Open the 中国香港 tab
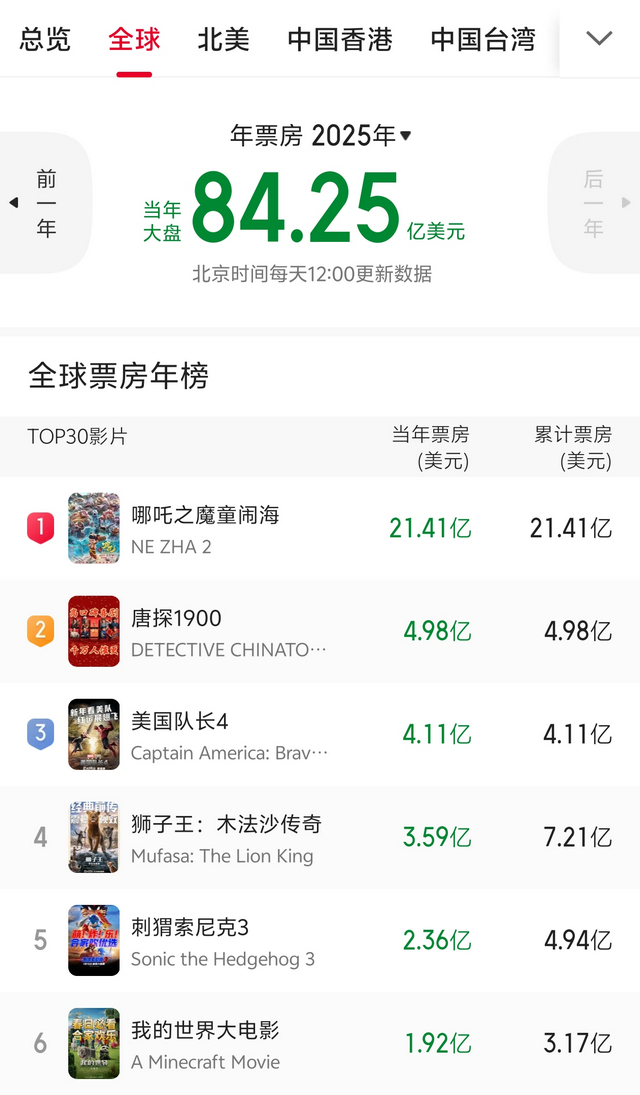The image size is (640, 1095). coord(340,39)
